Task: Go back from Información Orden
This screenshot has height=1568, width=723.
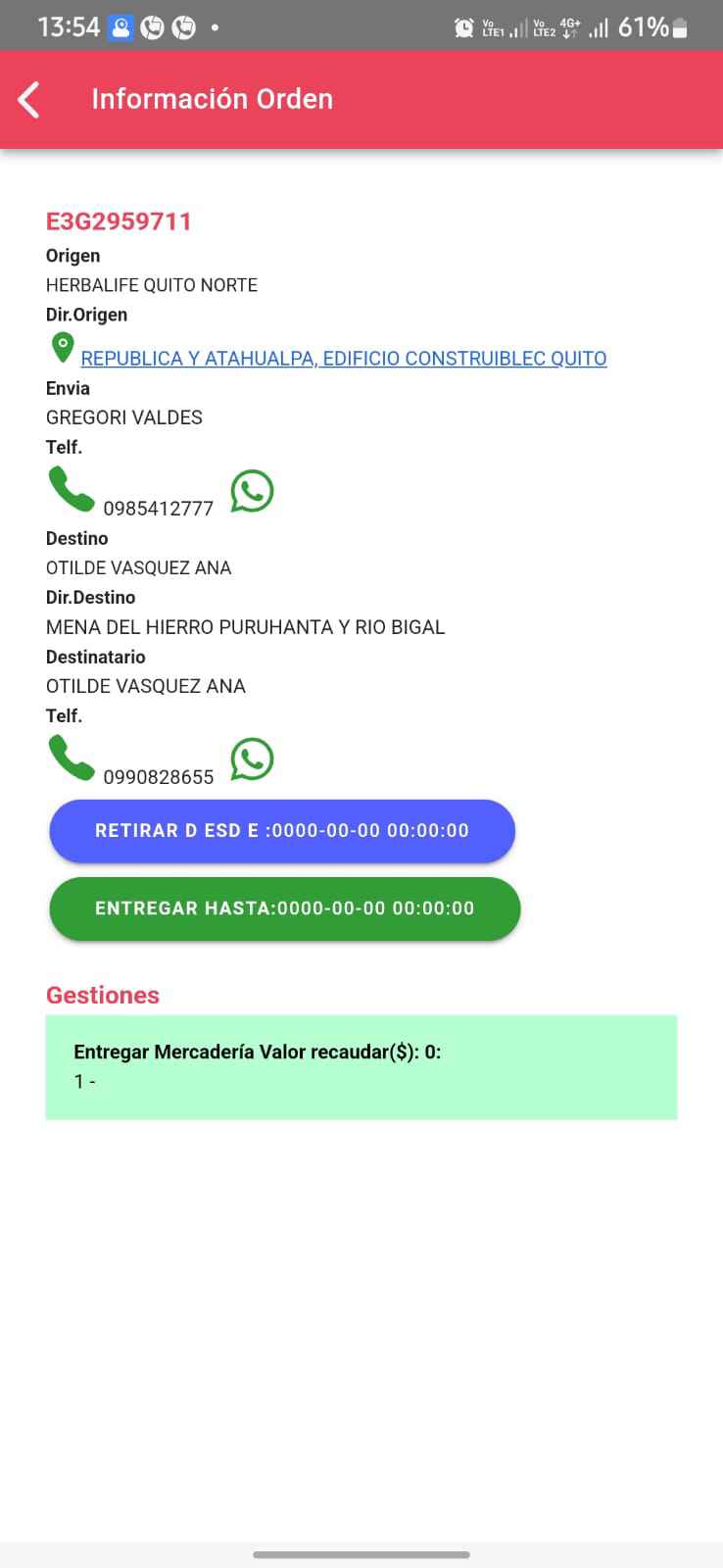Action: coord(29,100)
